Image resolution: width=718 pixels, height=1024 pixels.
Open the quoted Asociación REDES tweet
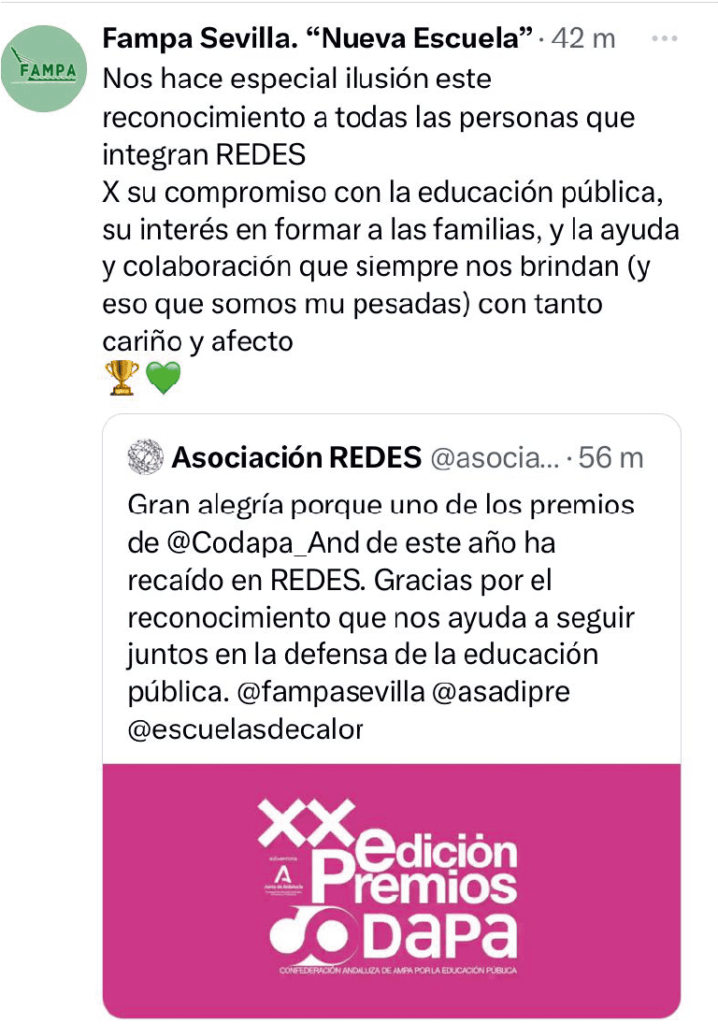coord(390,580)
